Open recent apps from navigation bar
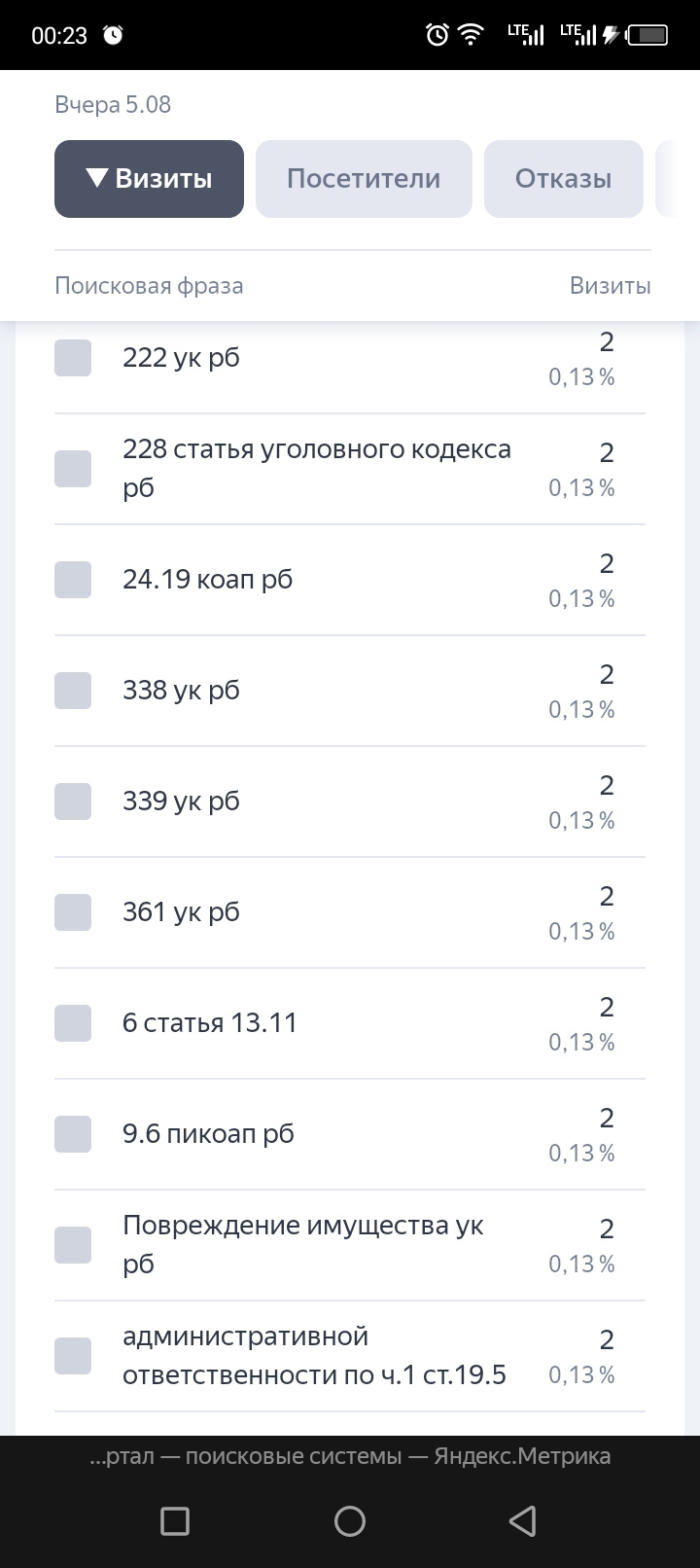Screen dimensions: 700x1568 click(x=175, y=1520)
